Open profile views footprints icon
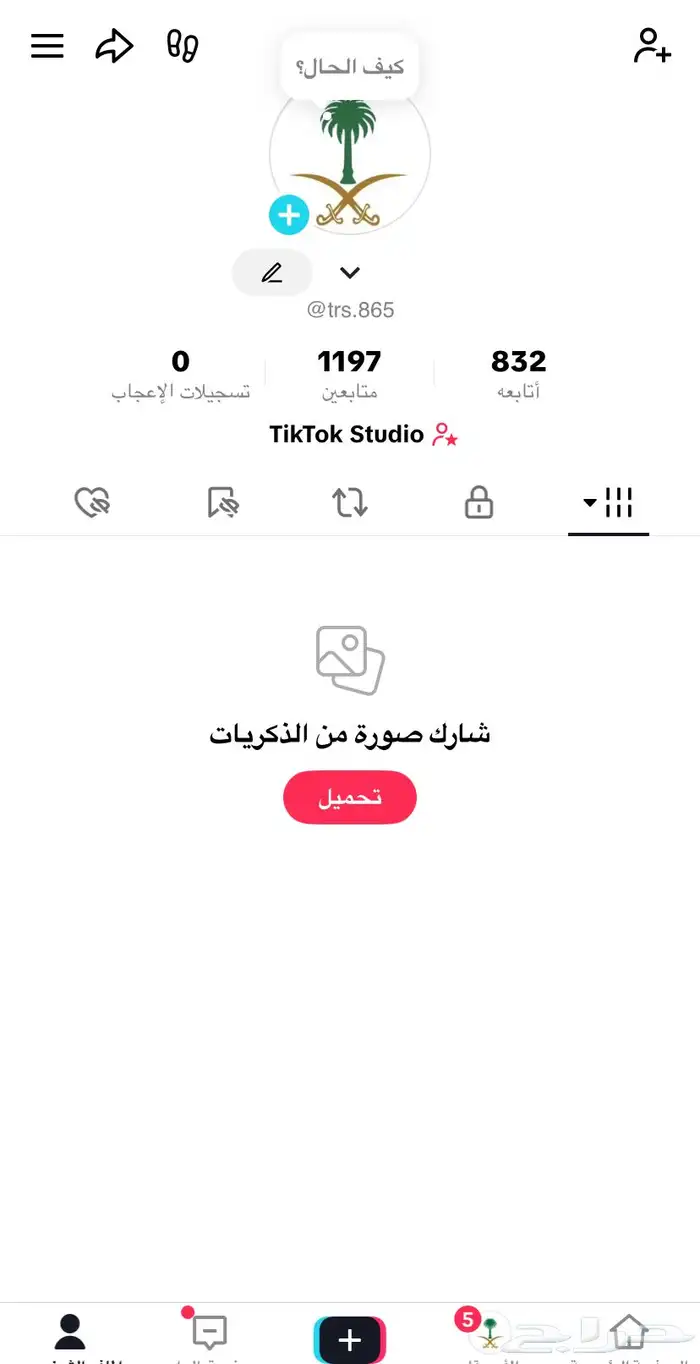Image resolution: width=700 pixels, height=1364 pixels. (183, 46)
